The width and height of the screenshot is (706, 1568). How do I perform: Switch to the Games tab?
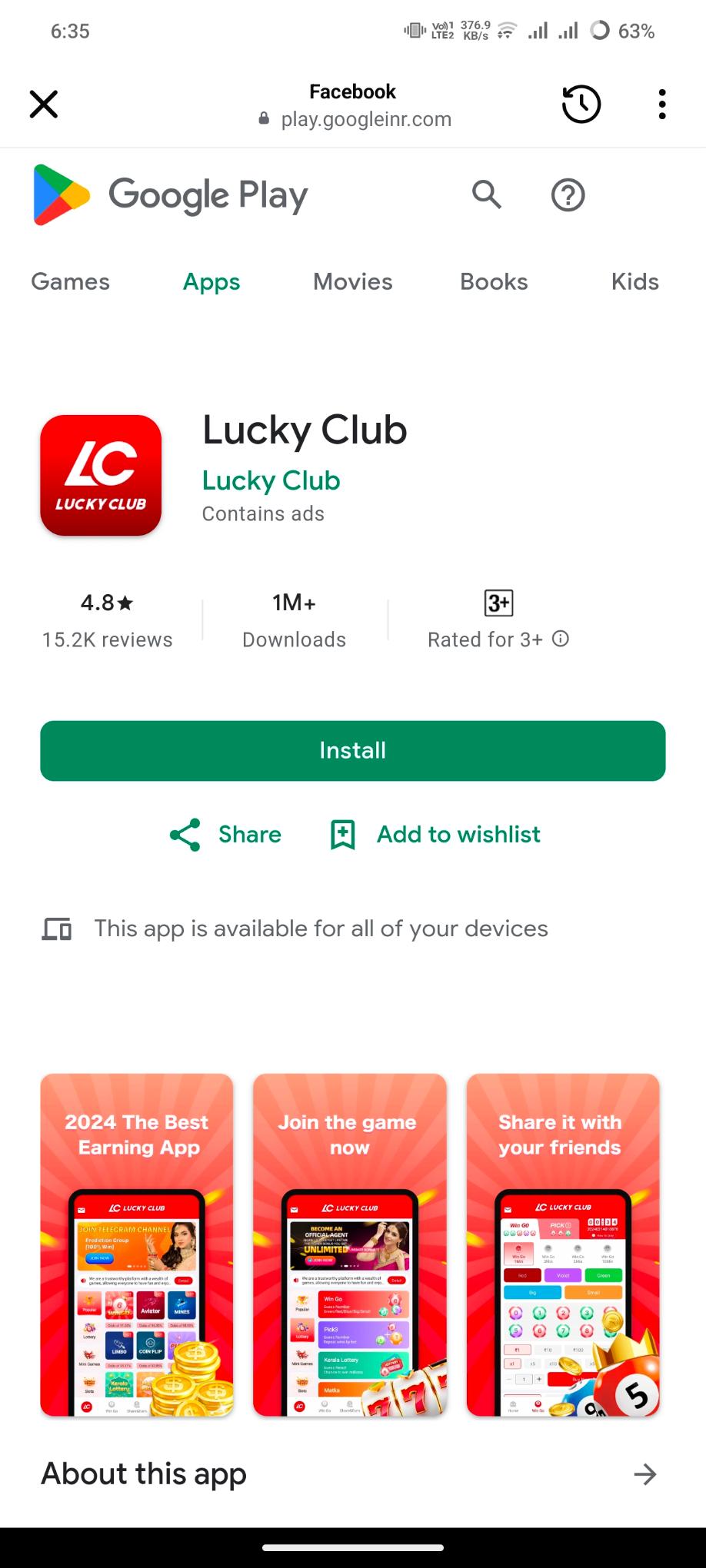(70, 282)
